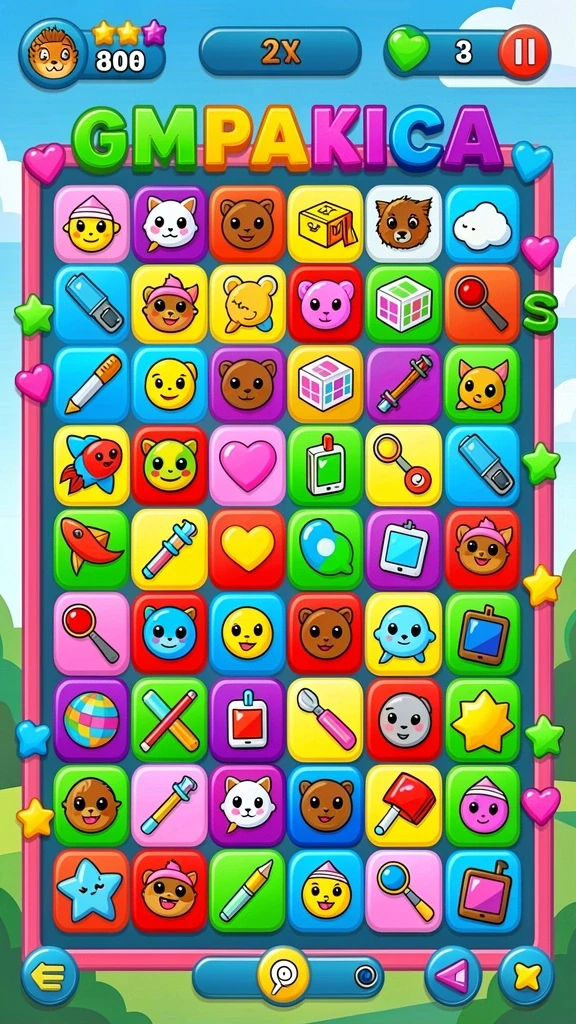The image size is (576, 1024).
Task: Select the blue star on red tile
Action: click(91, 889)
